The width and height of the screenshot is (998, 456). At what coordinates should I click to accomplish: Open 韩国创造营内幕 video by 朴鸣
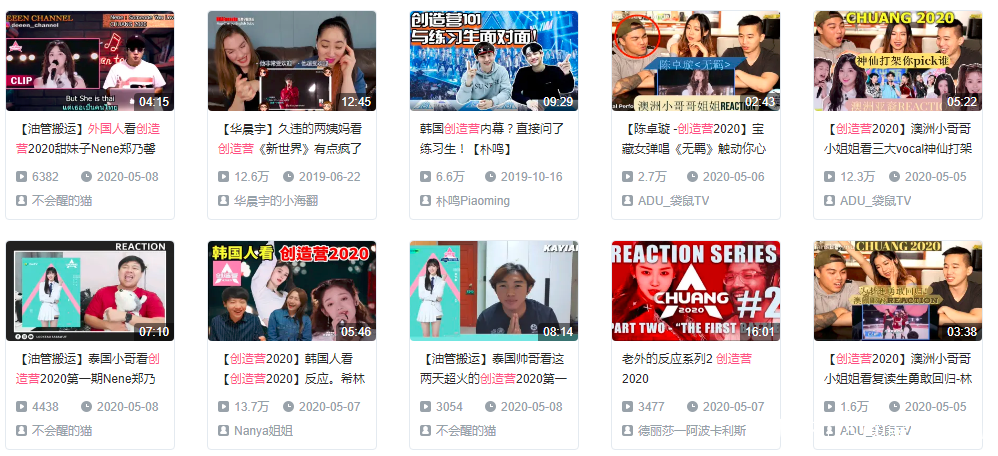(494, 61)
